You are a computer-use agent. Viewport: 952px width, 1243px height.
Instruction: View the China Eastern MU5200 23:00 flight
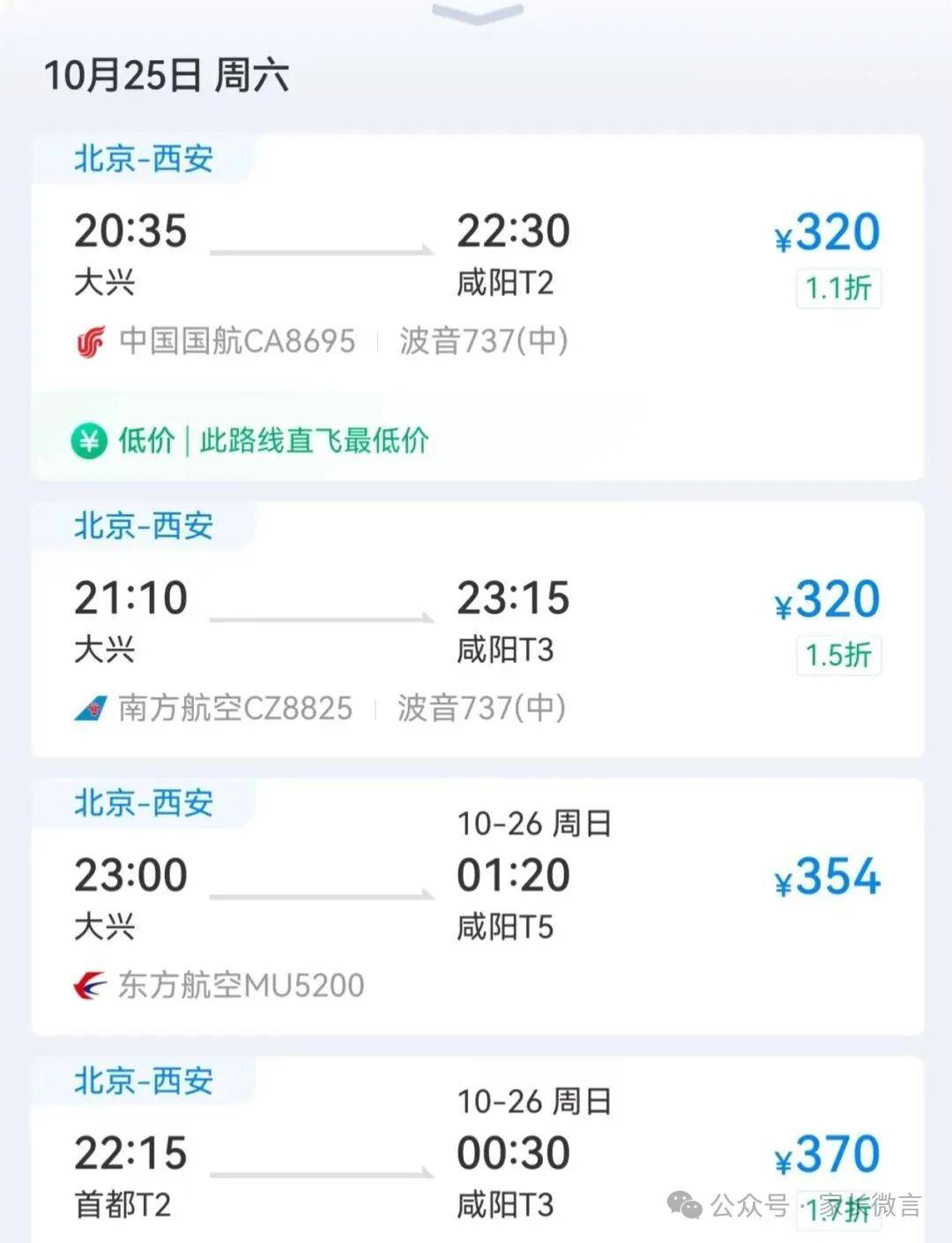point(476,908)
